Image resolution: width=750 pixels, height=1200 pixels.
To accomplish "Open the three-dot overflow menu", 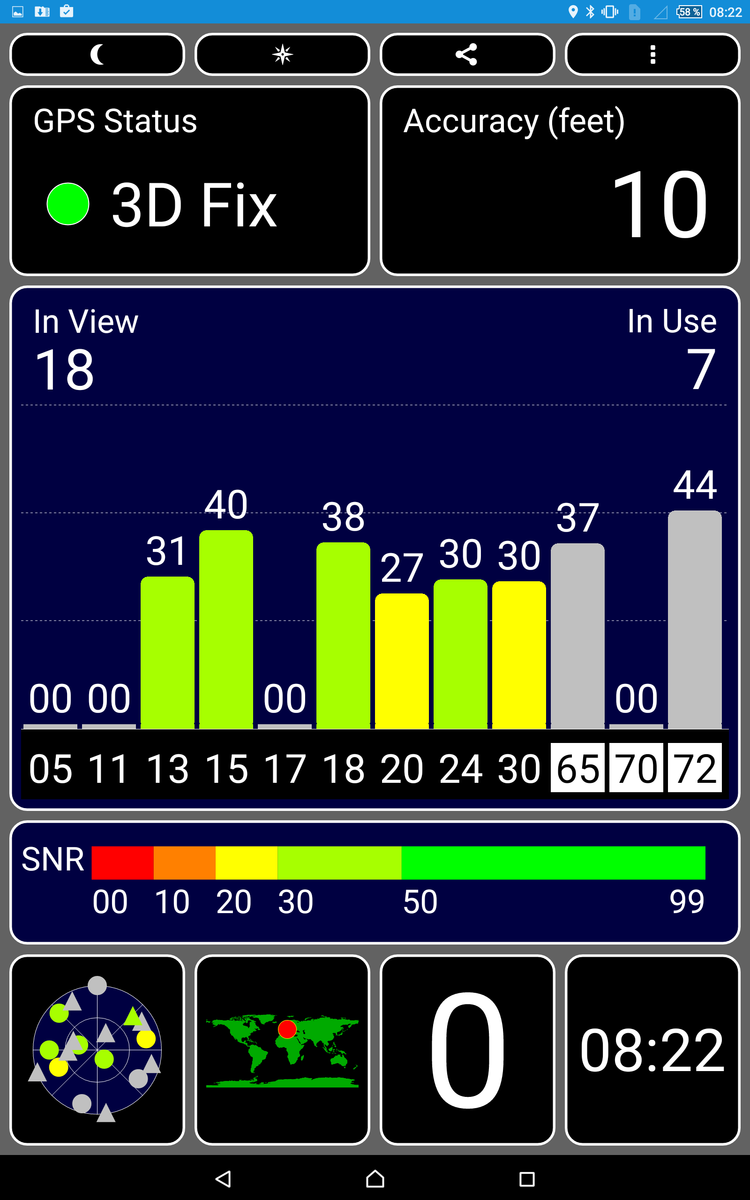I will click(x=653, y=55).
